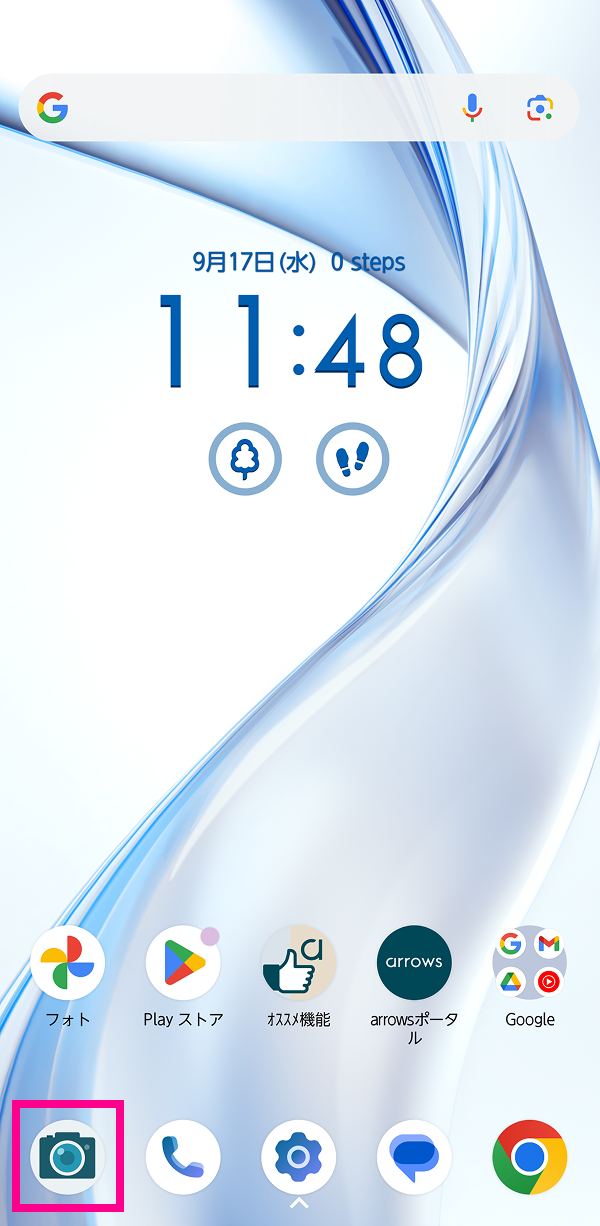This screenshot has width=600, height=1226.
Task: Open the Messages app
Action: pyautogui.click(x=414, y=1157)
